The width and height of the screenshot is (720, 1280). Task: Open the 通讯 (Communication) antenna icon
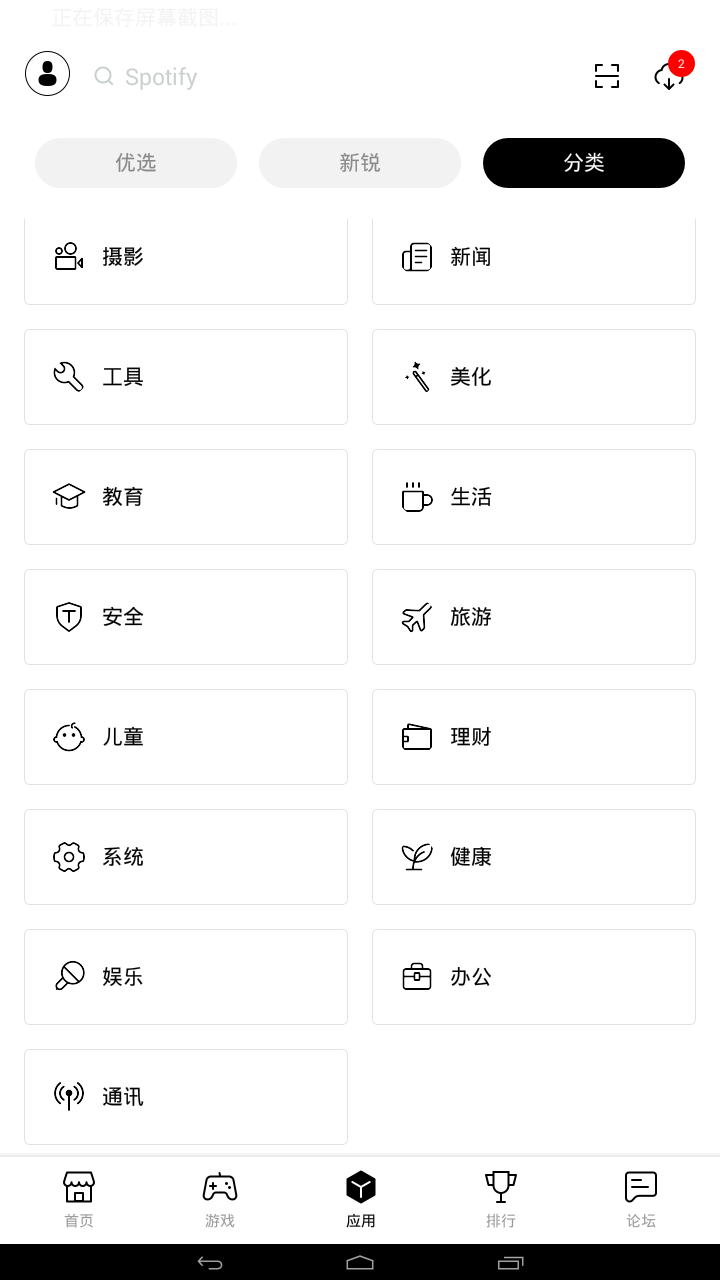68,1097
